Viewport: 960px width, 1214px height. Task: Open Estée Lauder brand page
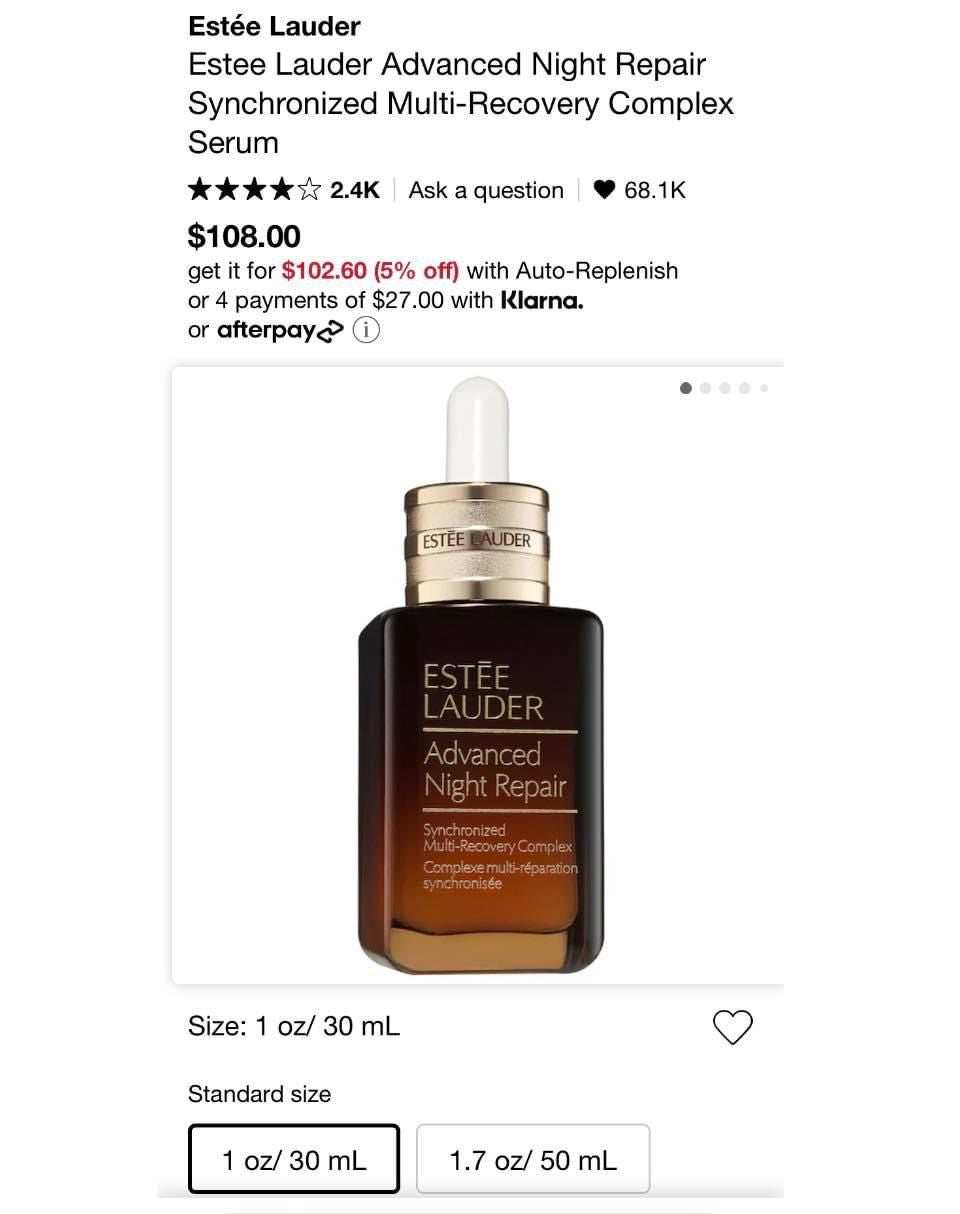[x=274, y=26]
